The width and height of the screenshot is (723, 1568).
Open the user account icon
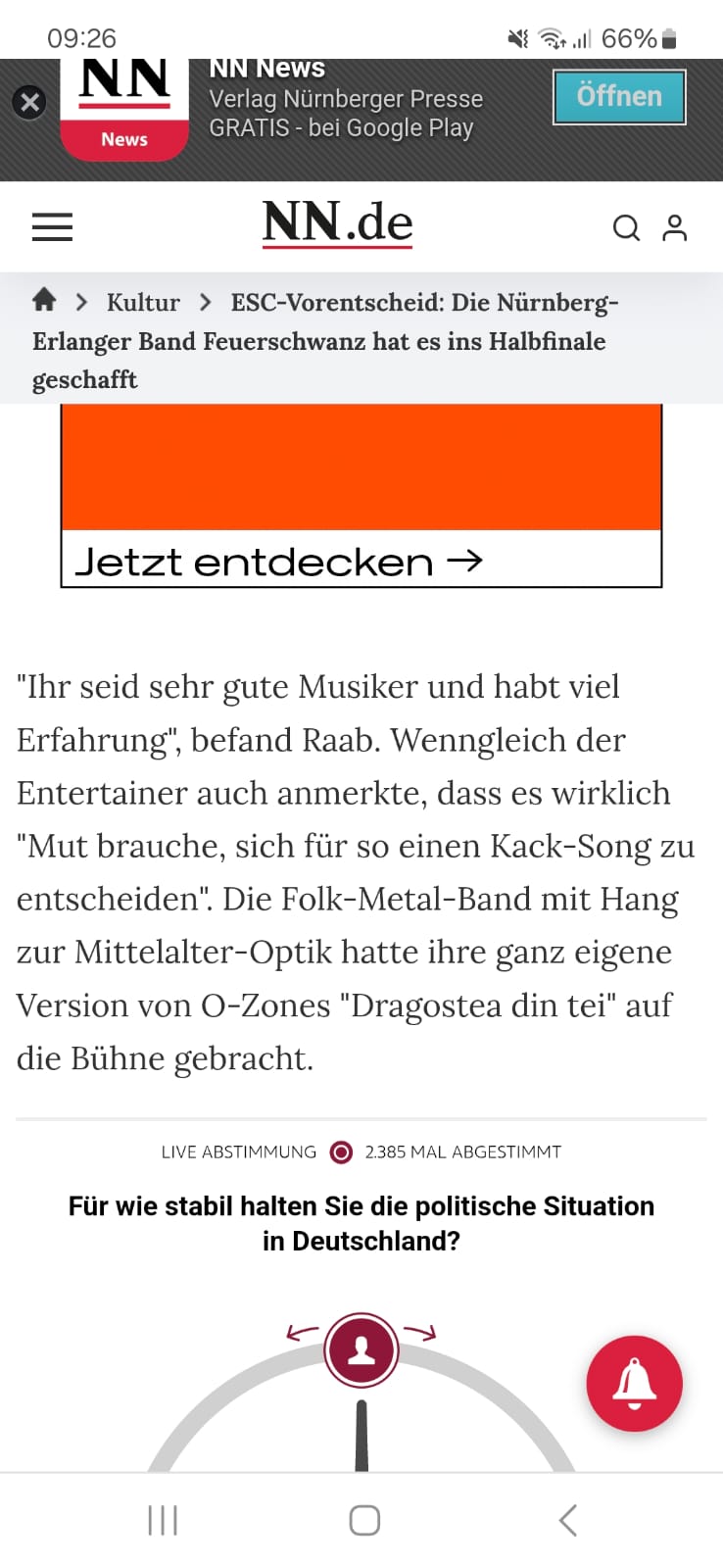[675, 228]
